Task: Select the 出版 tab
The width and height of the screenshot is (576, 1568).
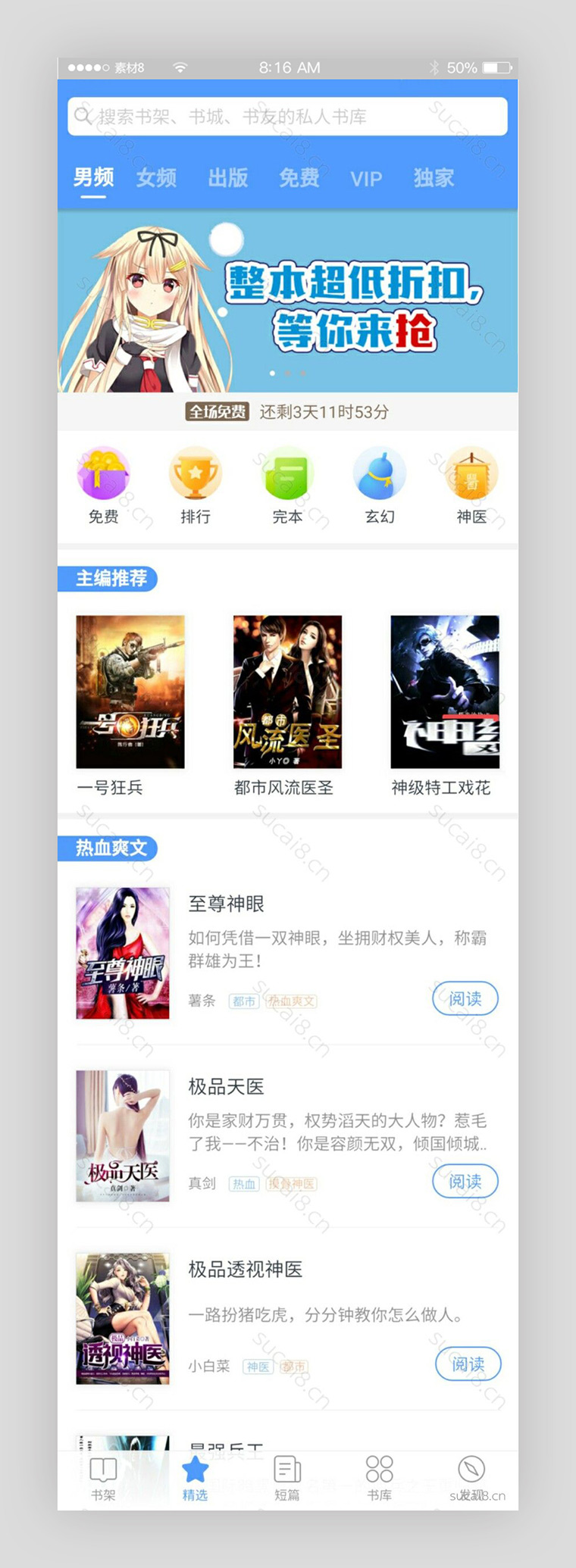Action: pyautogui.click(x=228, y=178)
